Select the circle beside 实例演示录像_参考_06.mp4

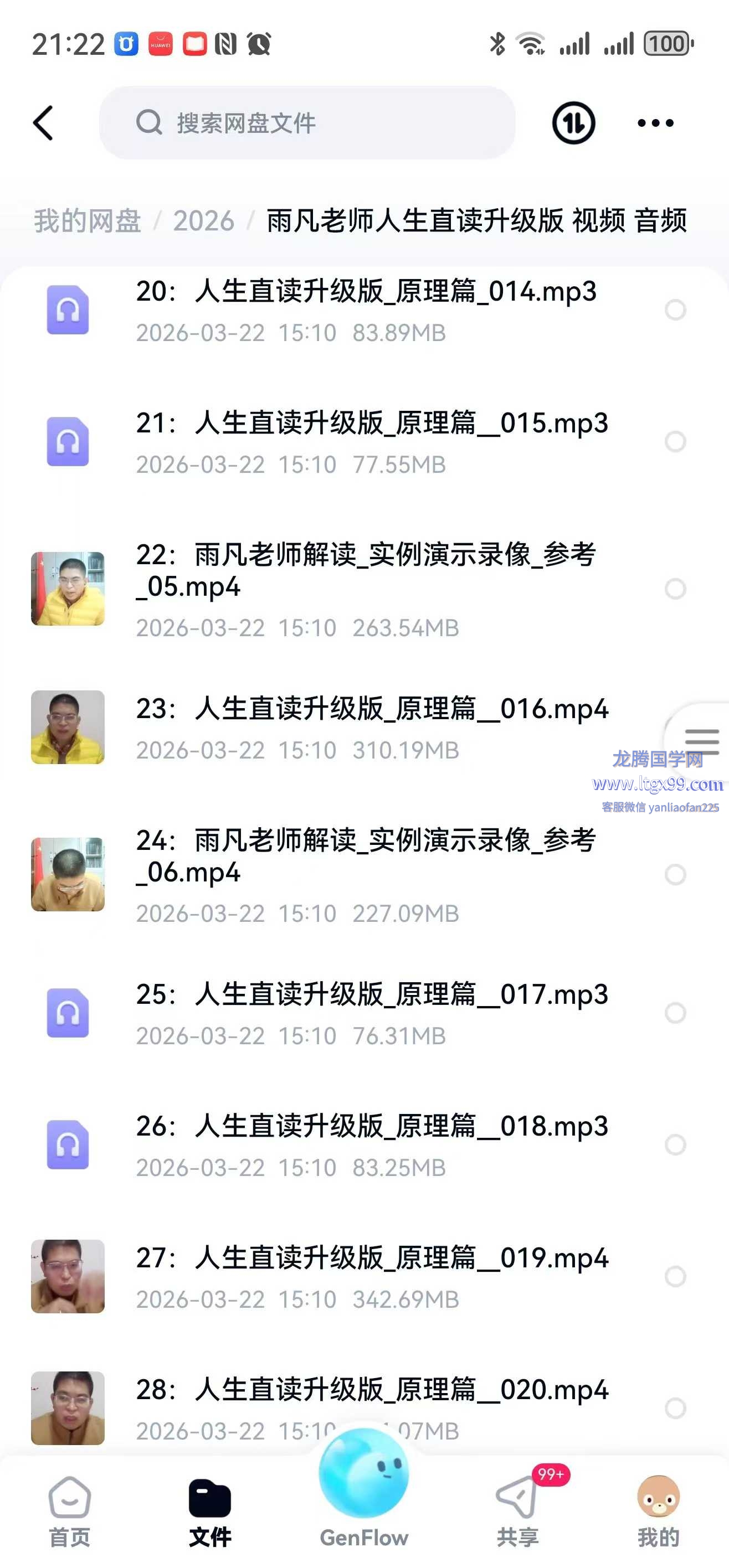tap(675, 875)
